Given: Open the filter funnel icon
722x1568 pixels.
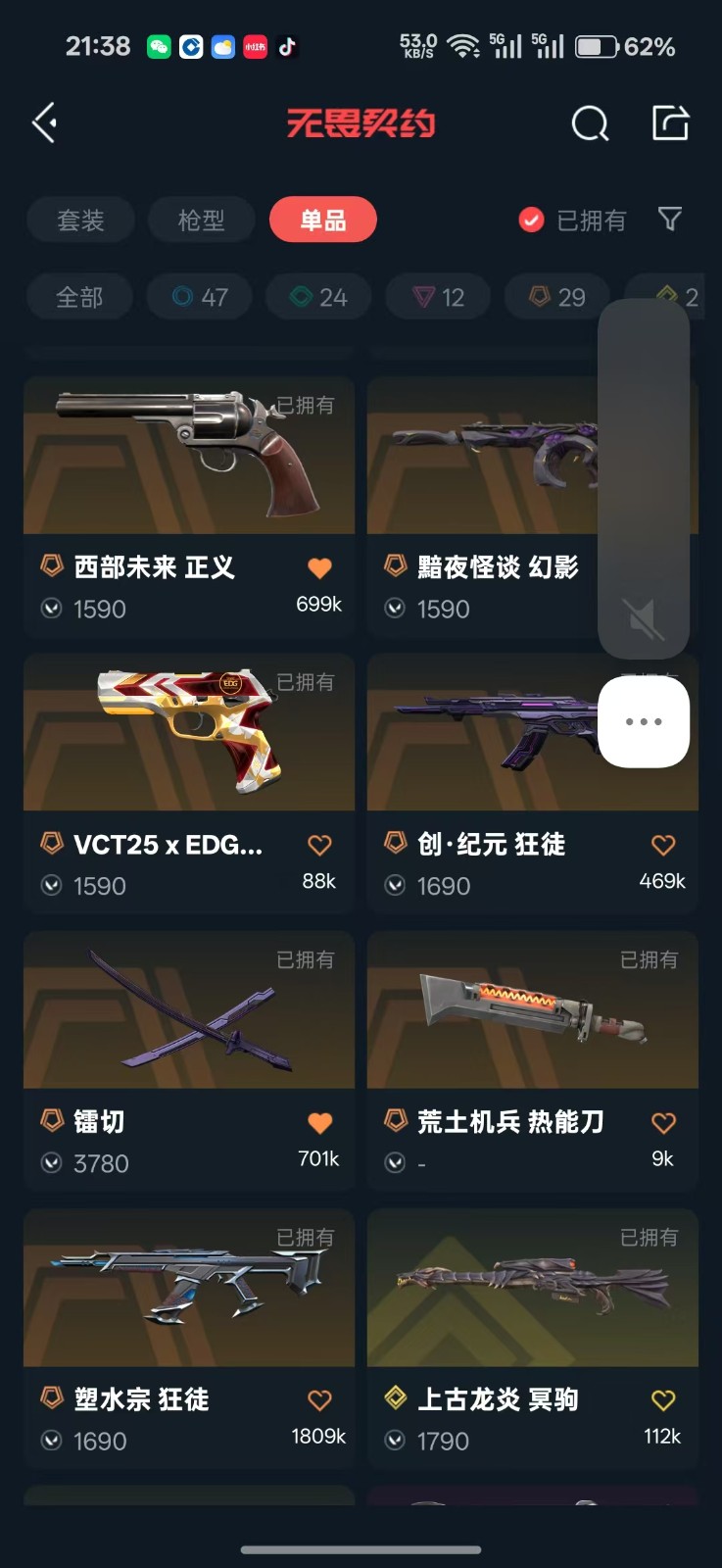Looking at the screenshot, I should [670, 220].
